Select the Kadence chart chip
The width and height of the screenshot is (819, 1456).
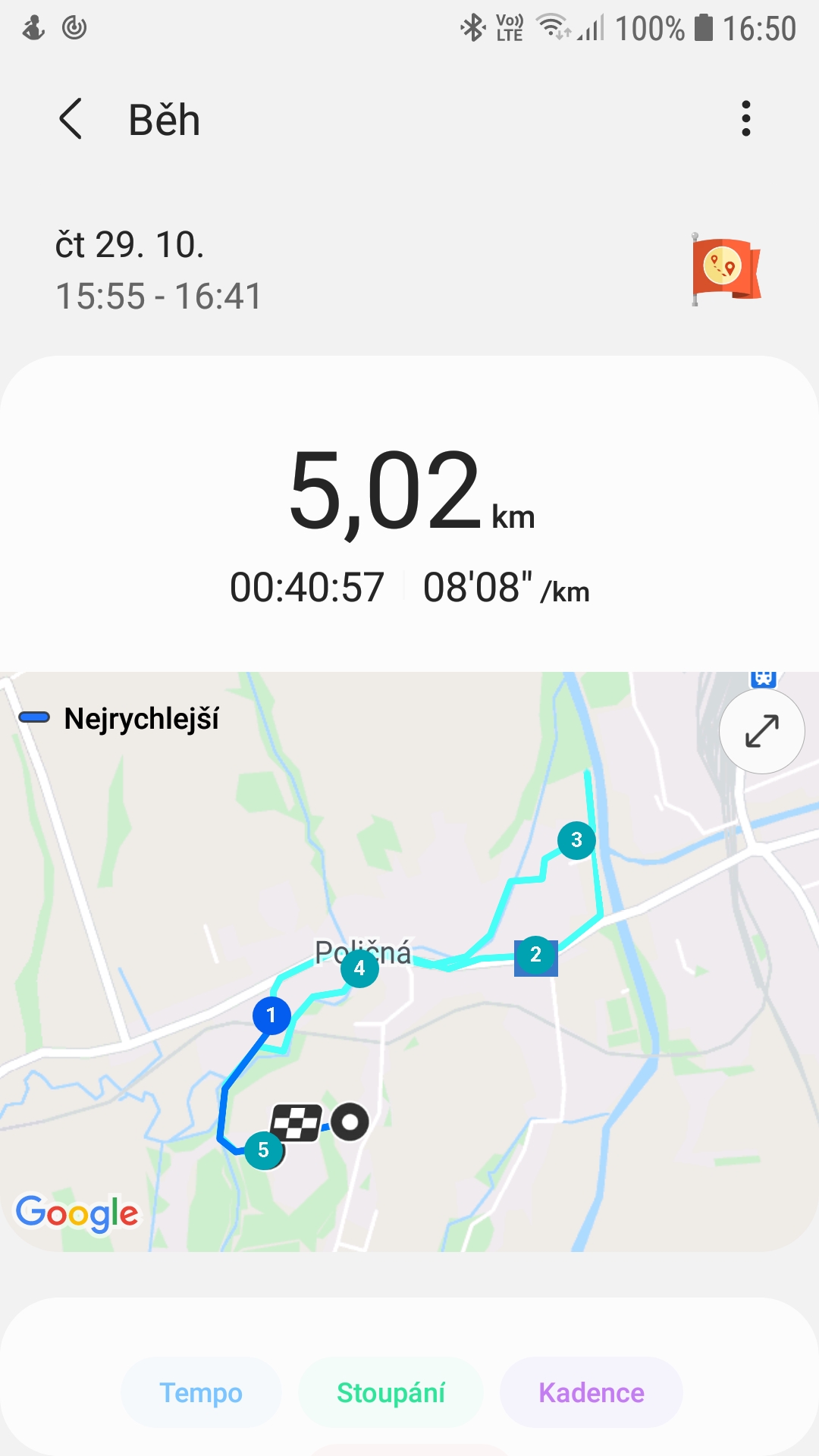point(591,1393)
